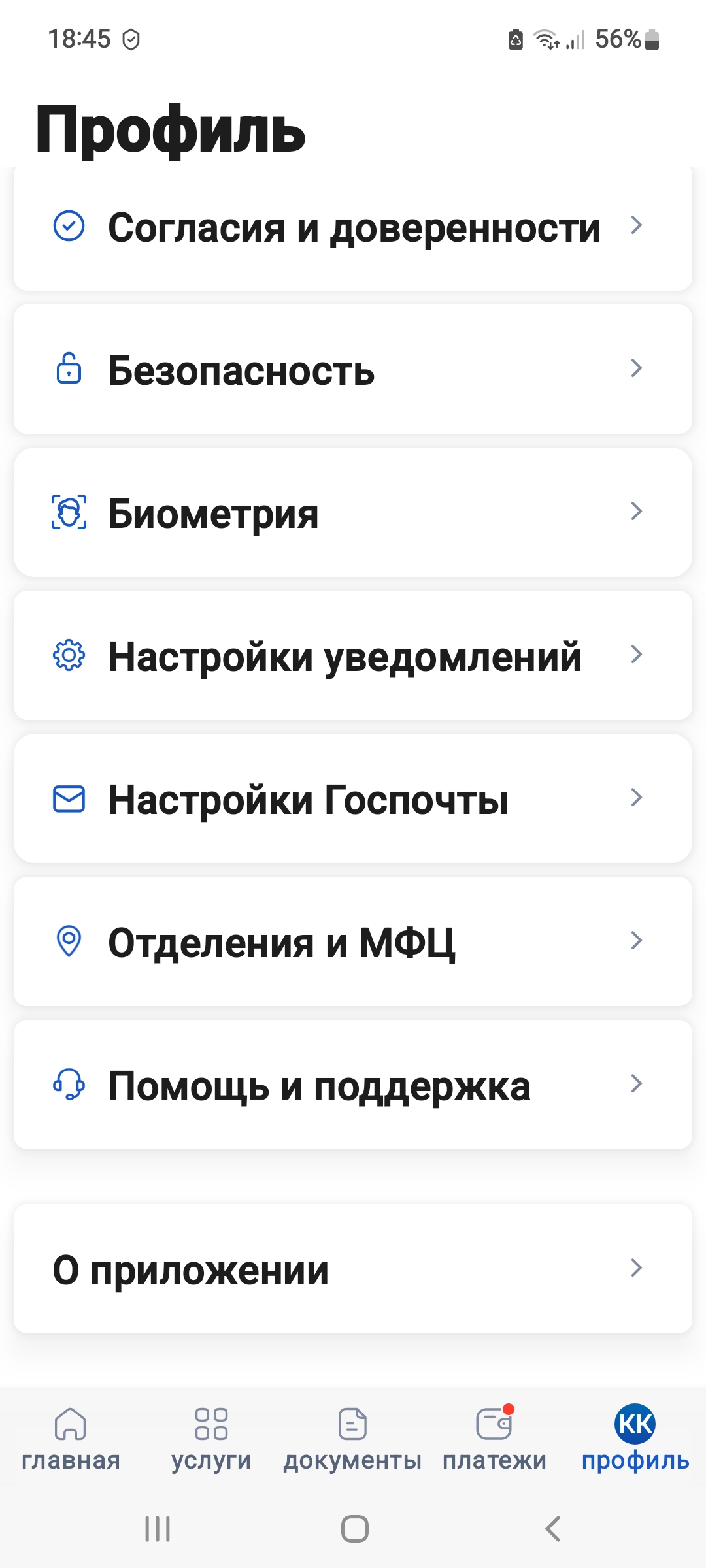This screenshot has width=706, height=1568.
Task: Open Настройки Госпочты
Action: click(x=353, y=798)
